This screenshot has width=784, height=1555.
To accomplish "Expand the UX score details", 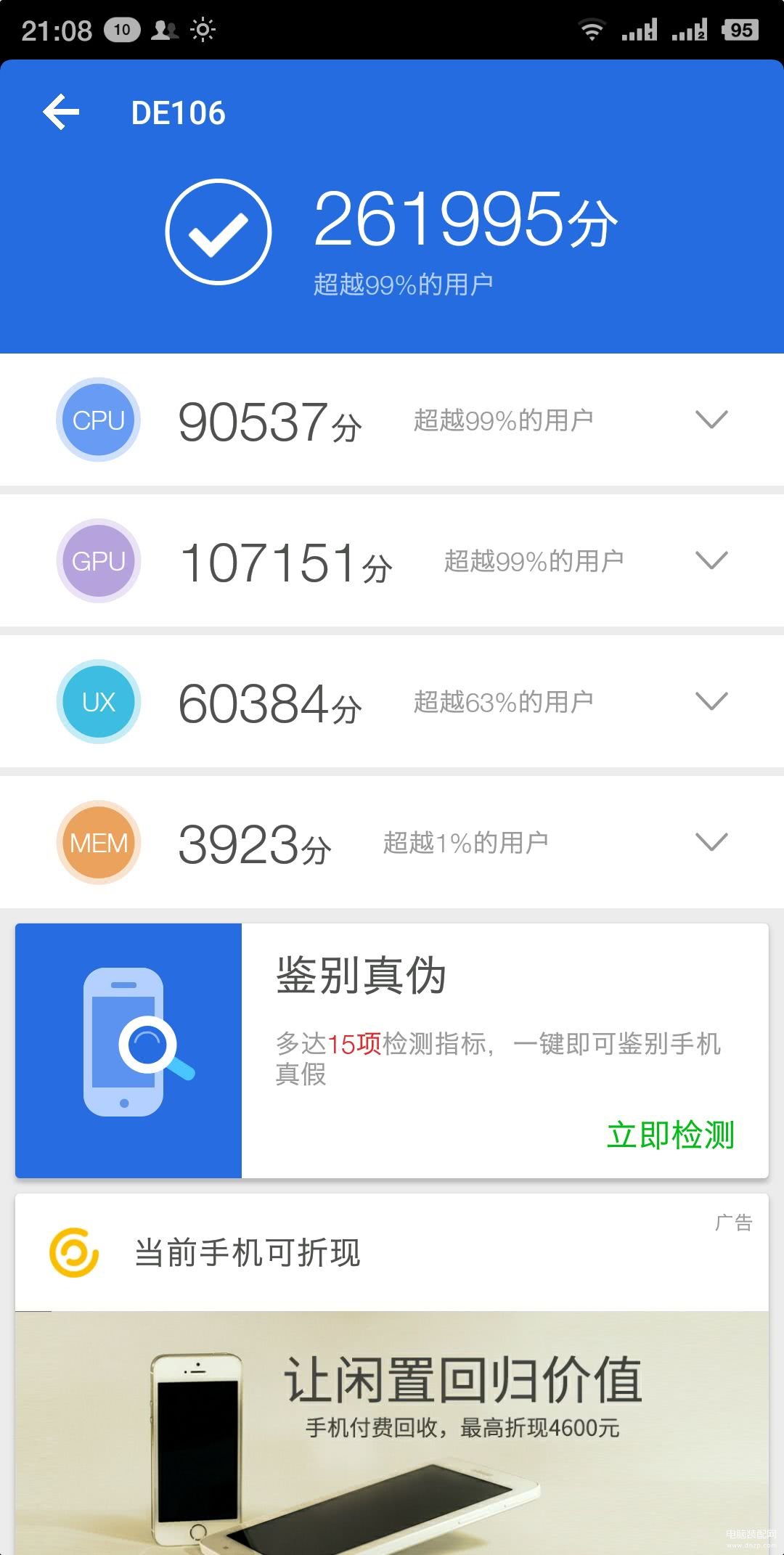I will pyautogui.click(x=711, y=701).
